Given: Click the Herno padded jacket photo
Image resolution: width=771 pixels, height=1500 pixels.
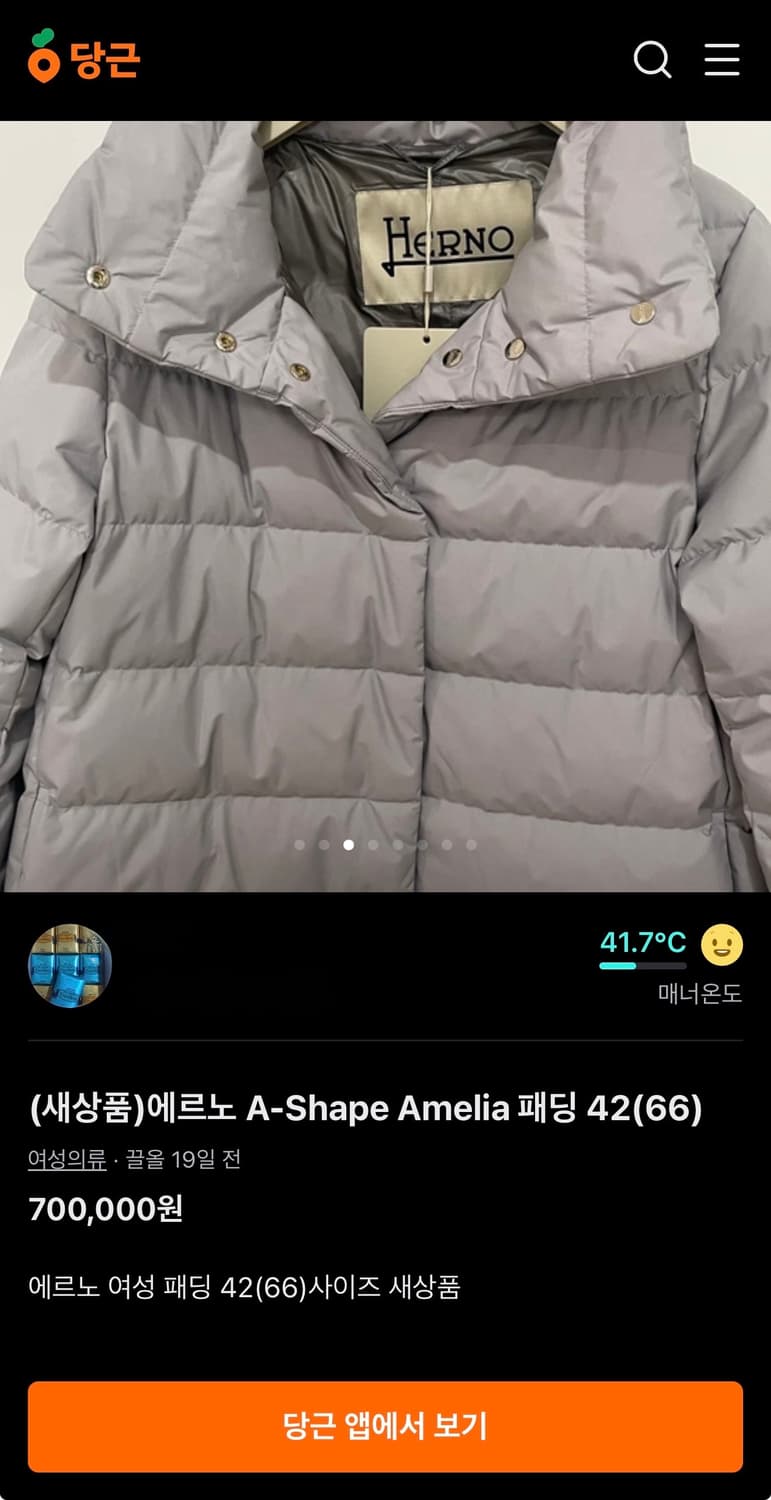Looking at the screenshot, I should (385, 500).
